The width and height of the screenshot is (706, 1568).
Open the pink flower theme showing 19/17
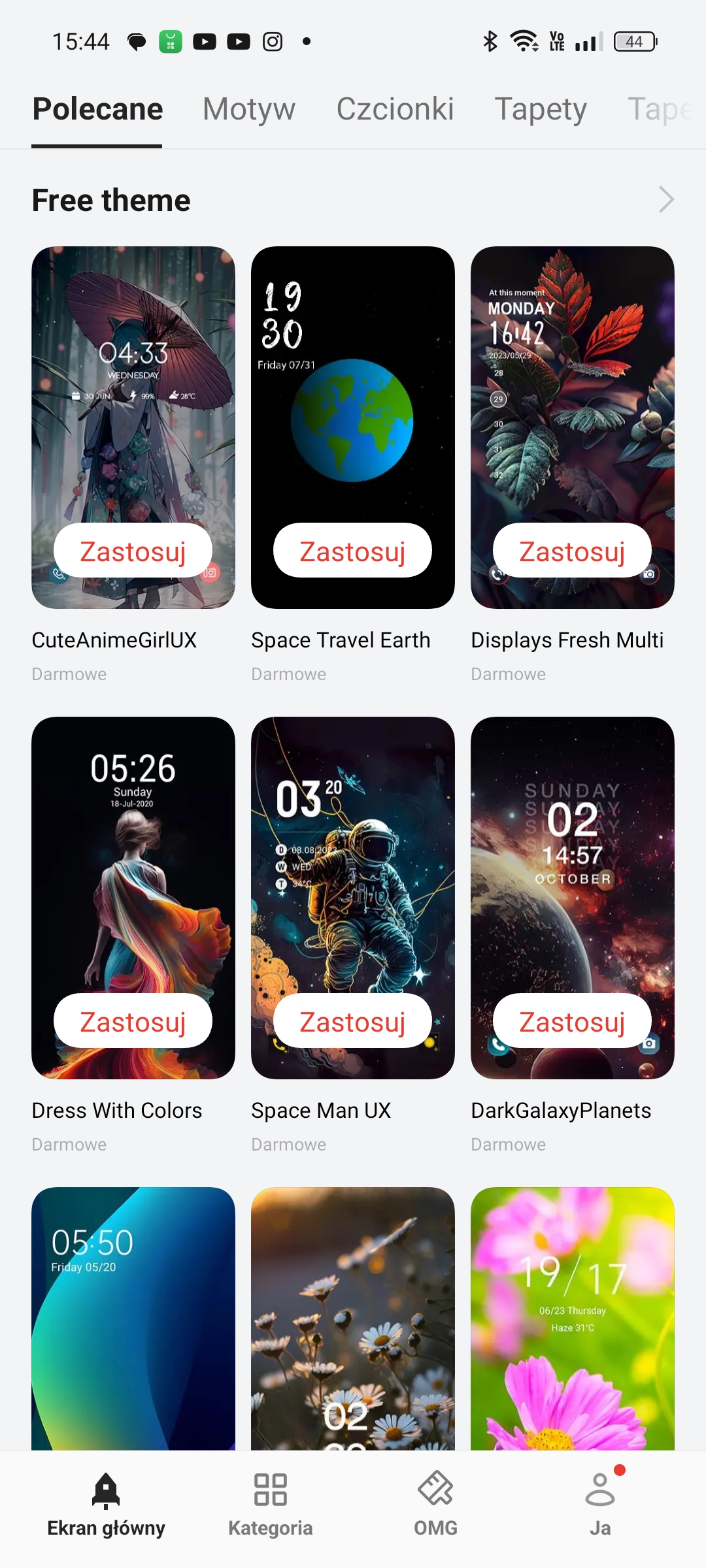click(573, 1318)
